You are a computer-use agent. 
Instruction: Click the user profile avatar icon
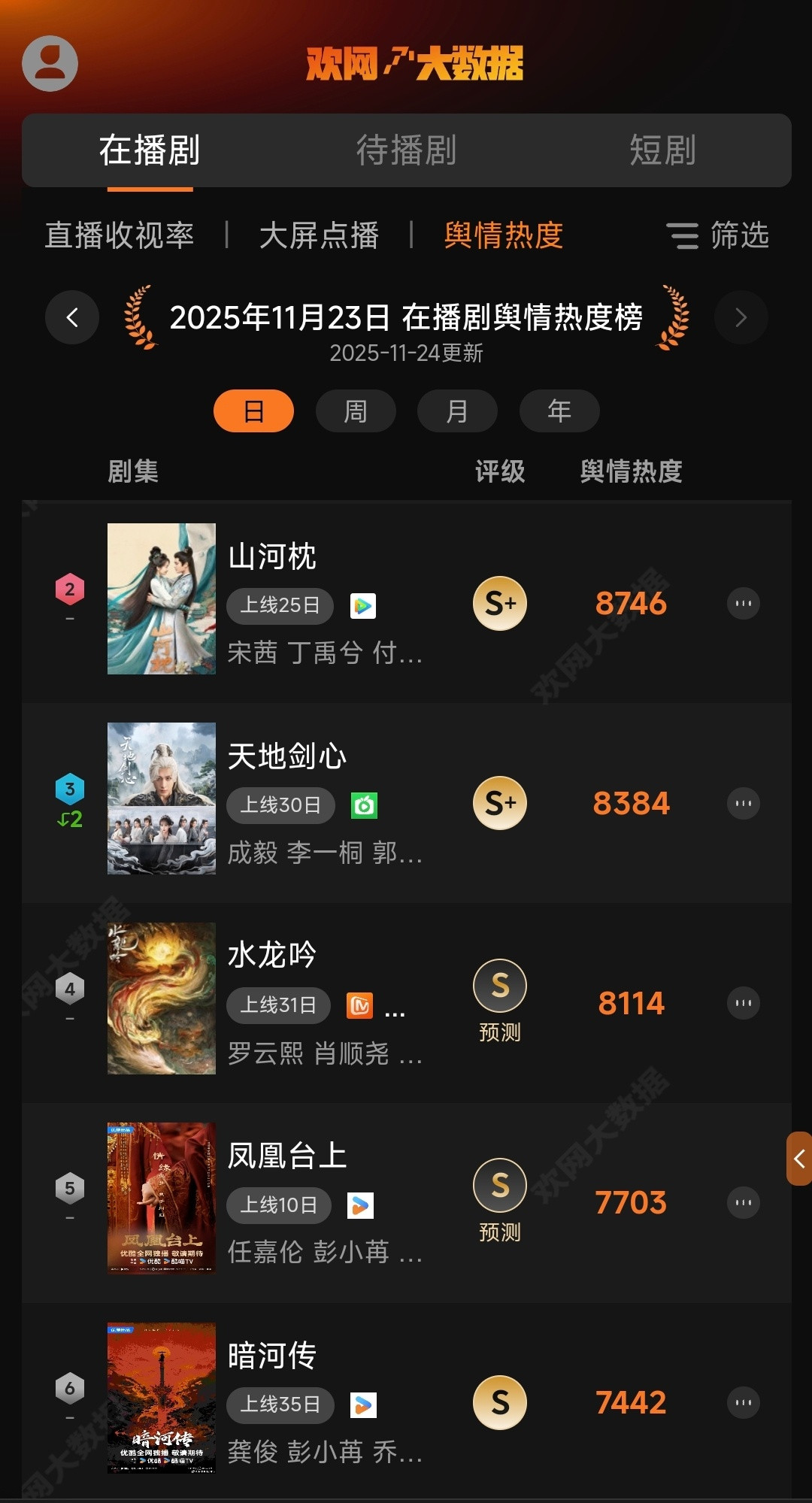pyautogui.click(x=50, y=63)
